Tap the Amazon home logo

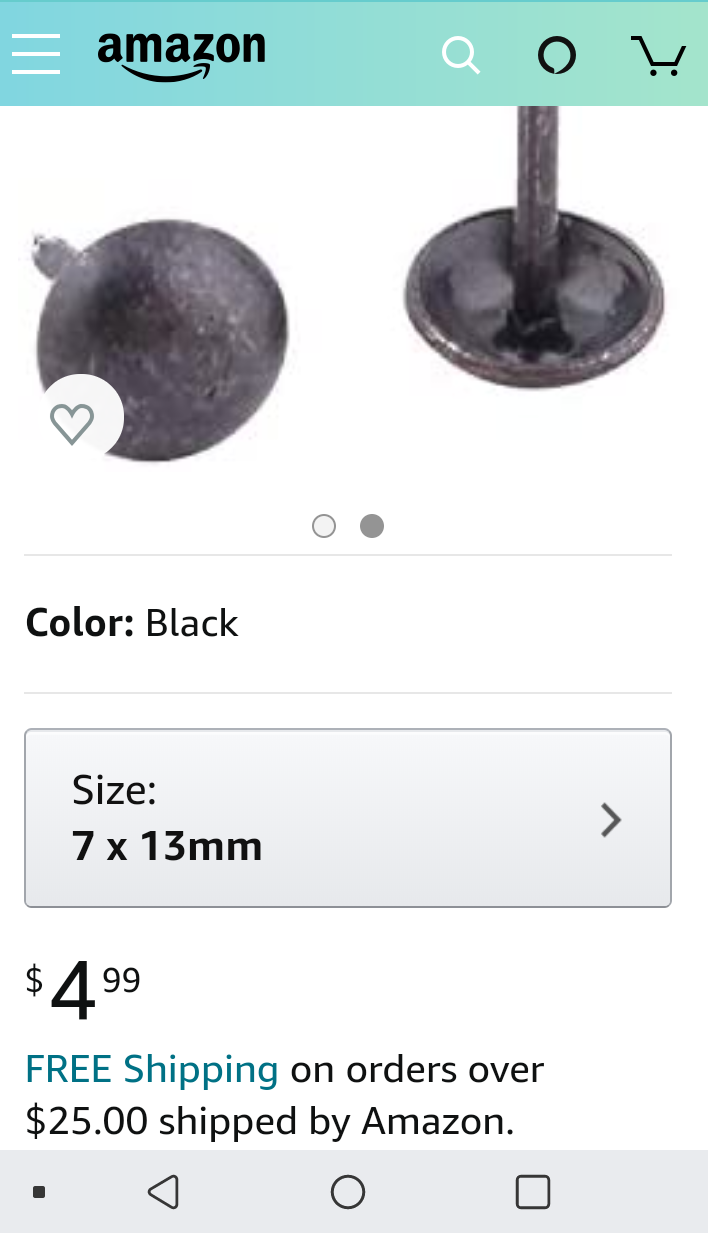(181, 54)
